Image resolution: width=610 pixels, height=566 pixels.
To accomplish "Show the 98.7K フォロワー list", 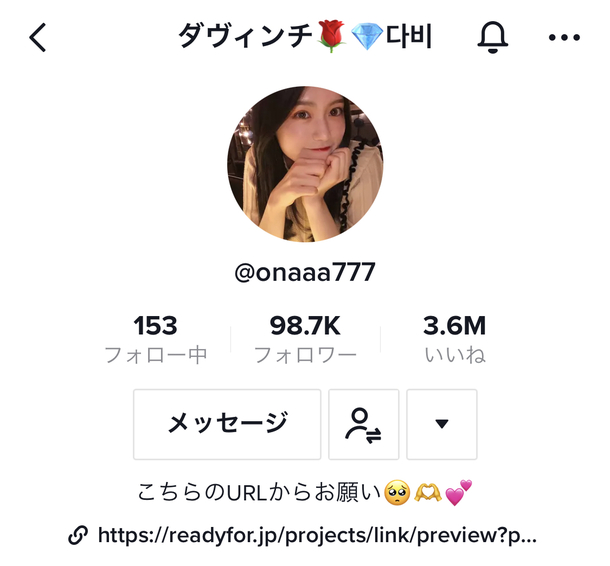I will pyautogui.click(x=305, y=340).
